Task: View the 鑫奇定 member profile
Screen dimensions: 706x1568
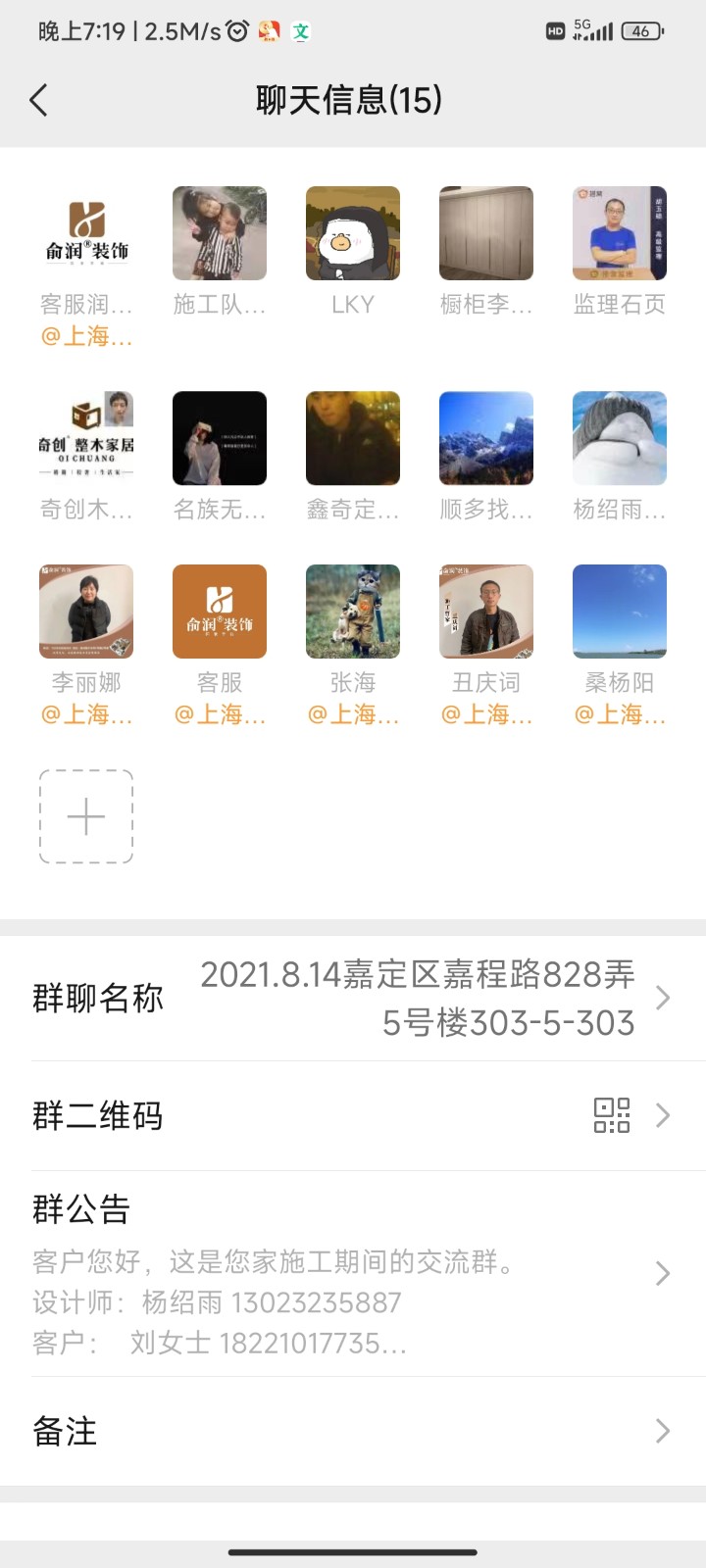Action: (x=353, y=438)
